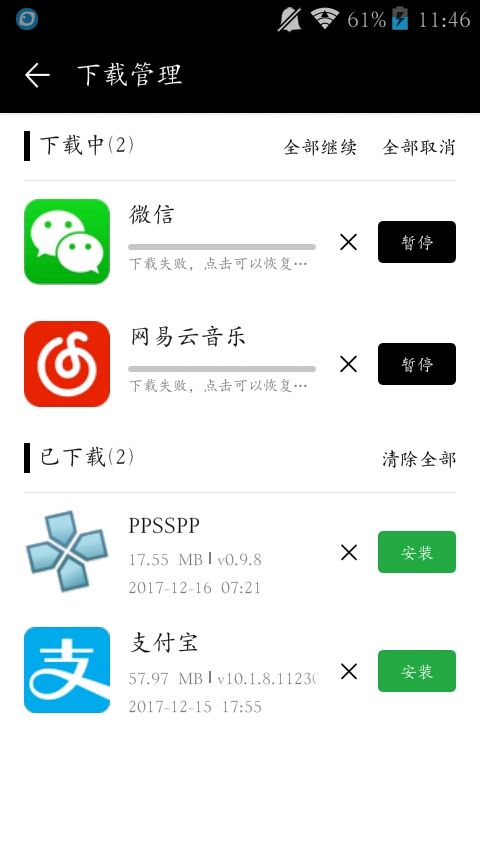
Task: Tap 暂停 button for 微信
Action: point(417,242)
